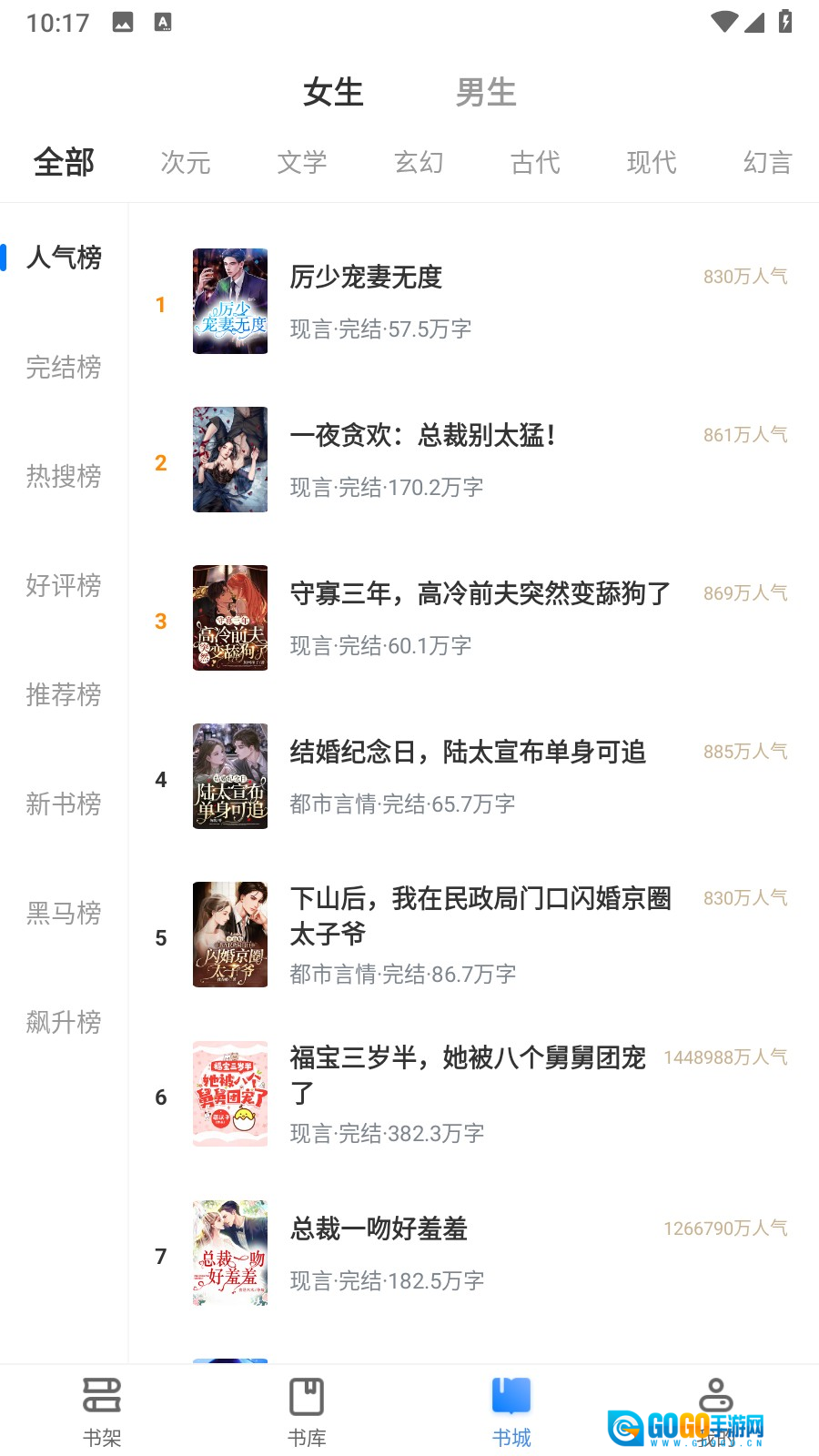Image resolution: width=819 pixels, height=1456 pixels.
Task: Go to the 书库 tab
Action: pyautogui.click(x=307, y=1411)
